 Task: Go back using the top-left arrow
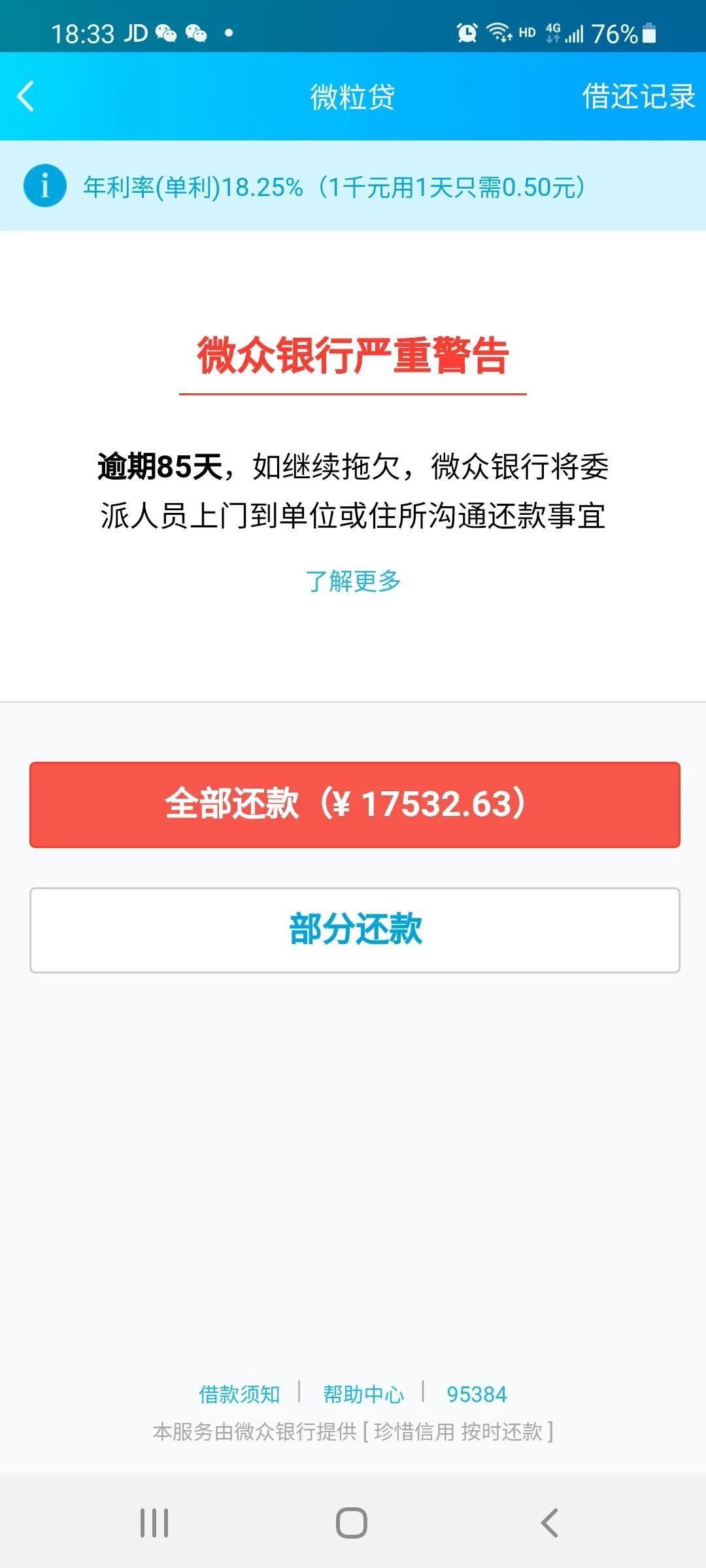point(25,97)
